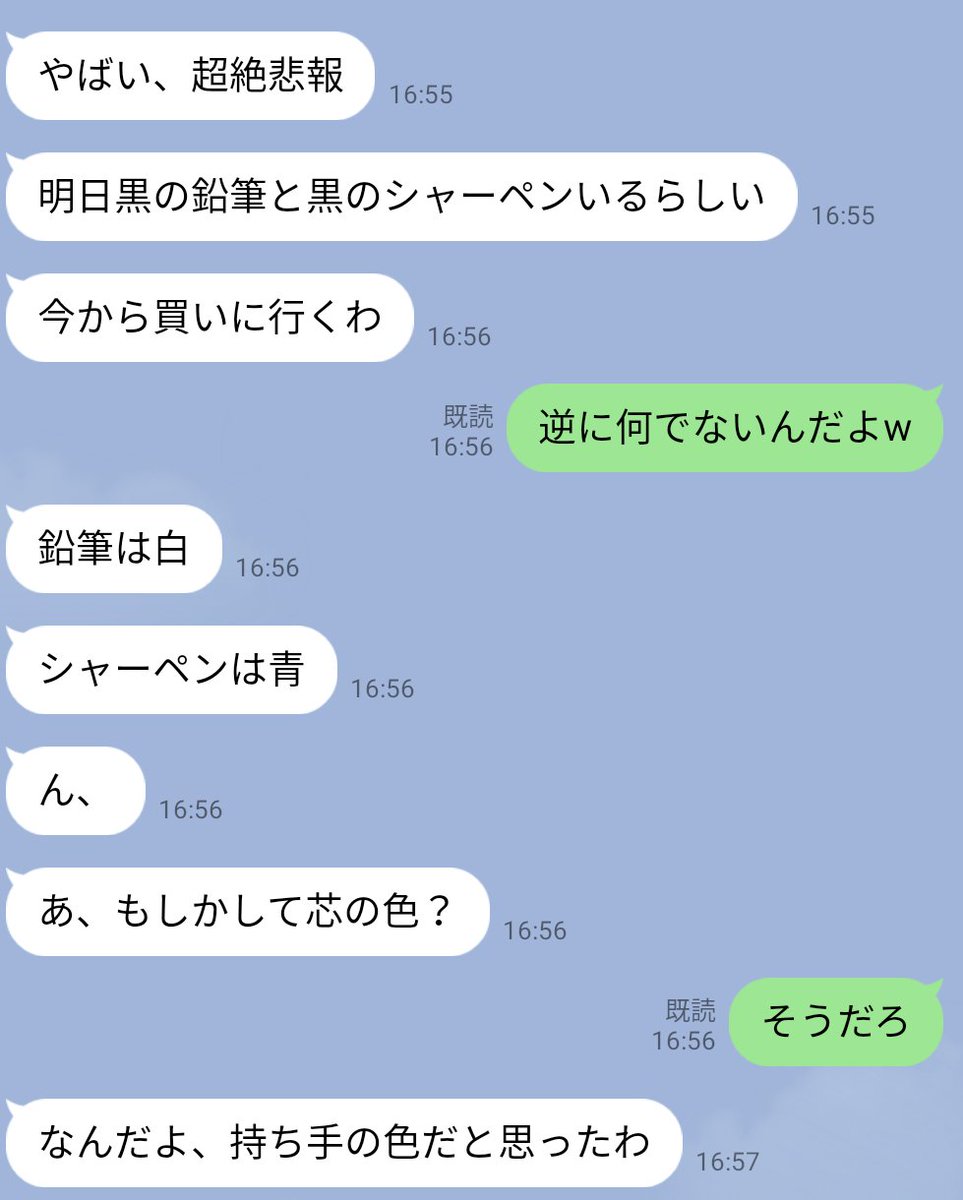Select the 16:56 timestamp beside 鉛筆は白
This screenshot has height=1200, width=963.
[266, 567]
